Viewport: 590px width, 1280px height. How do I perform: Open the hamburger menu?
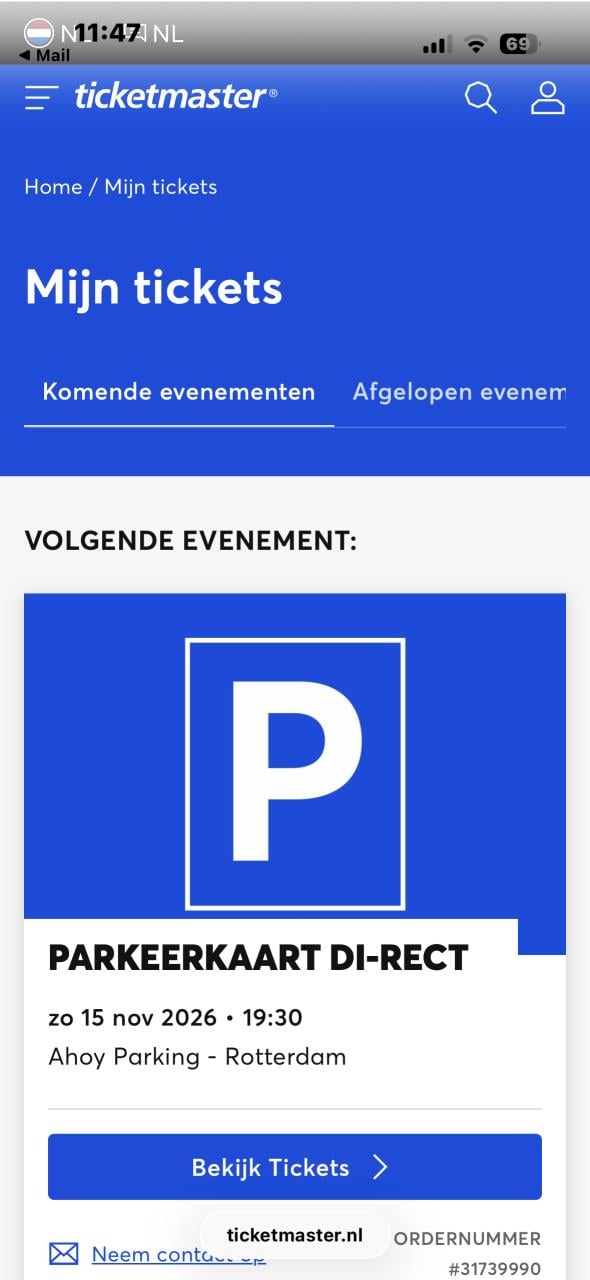tap(41, 97)
